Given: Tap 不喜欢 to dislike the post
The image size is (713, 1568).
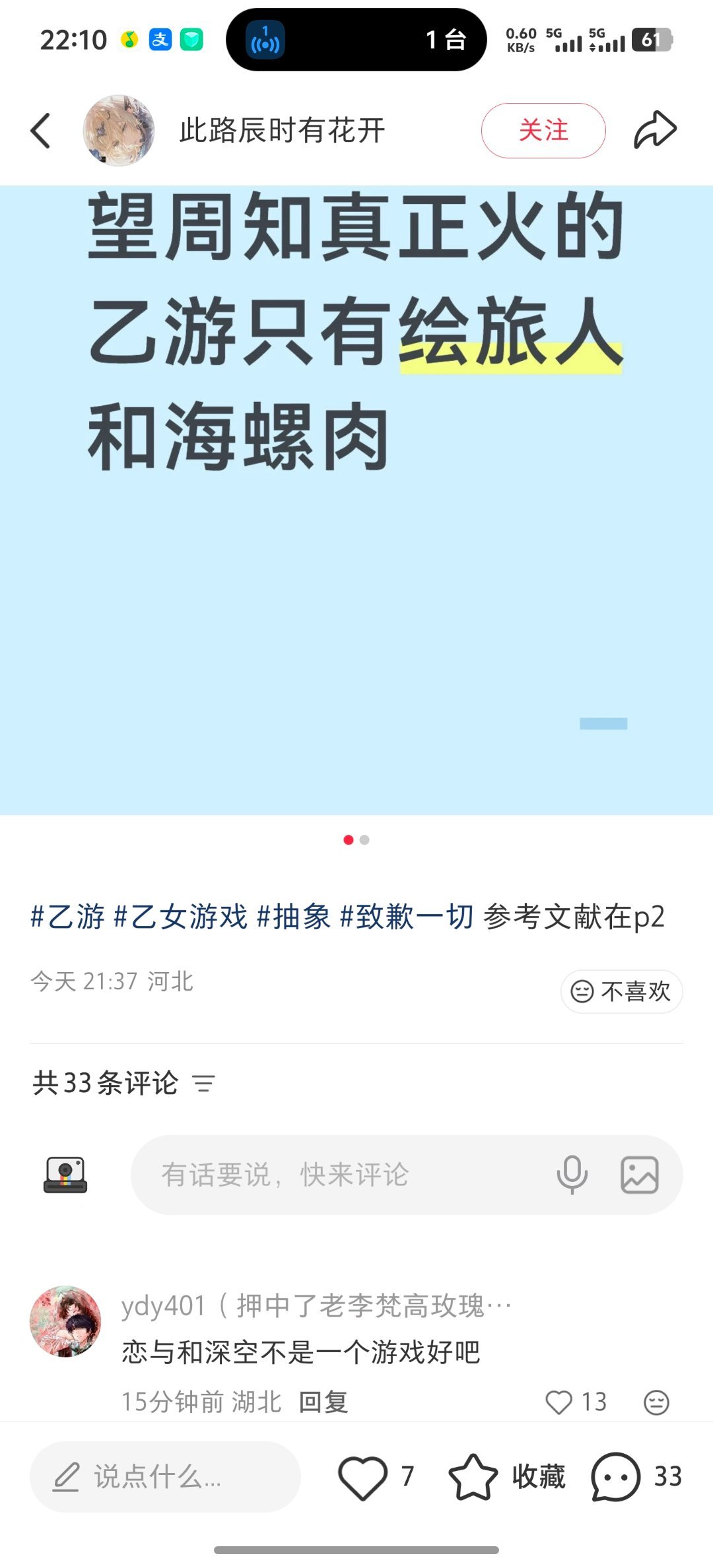Looking at the screenshot, I should click(621, 991).
